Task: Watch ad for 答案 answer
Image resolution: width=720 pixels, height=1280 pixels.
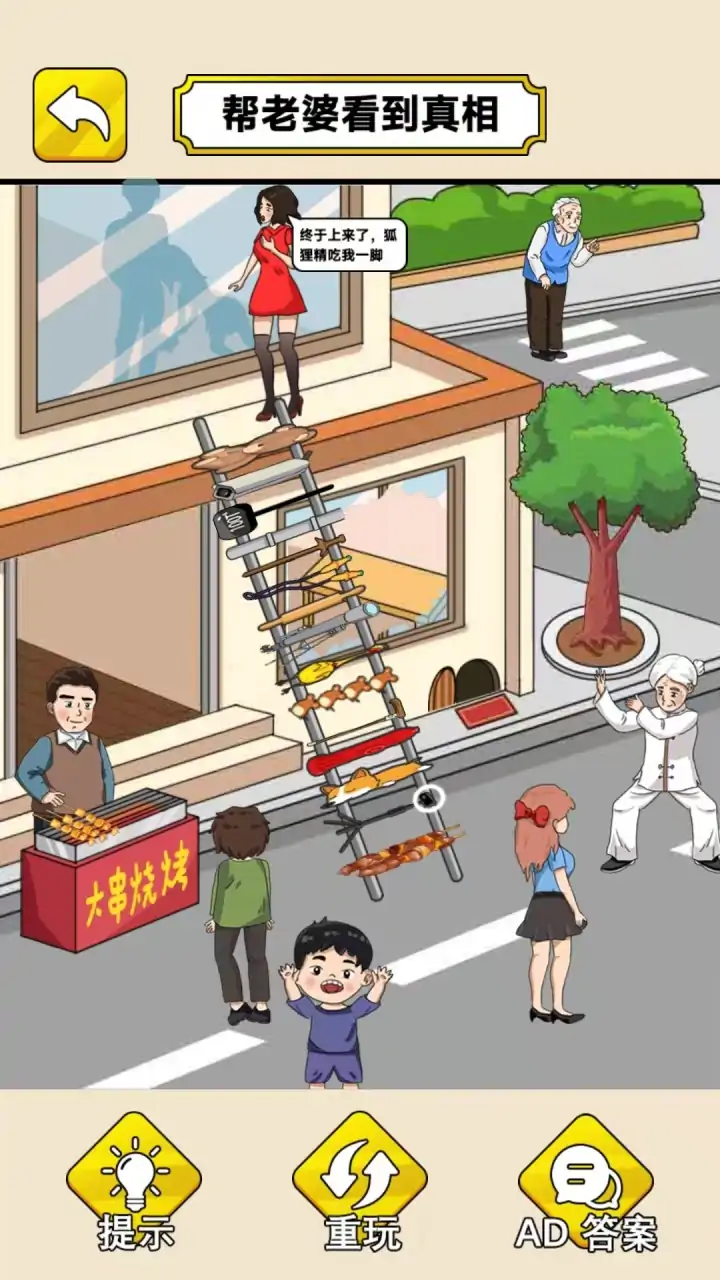Action: [x=586, y=1181]
